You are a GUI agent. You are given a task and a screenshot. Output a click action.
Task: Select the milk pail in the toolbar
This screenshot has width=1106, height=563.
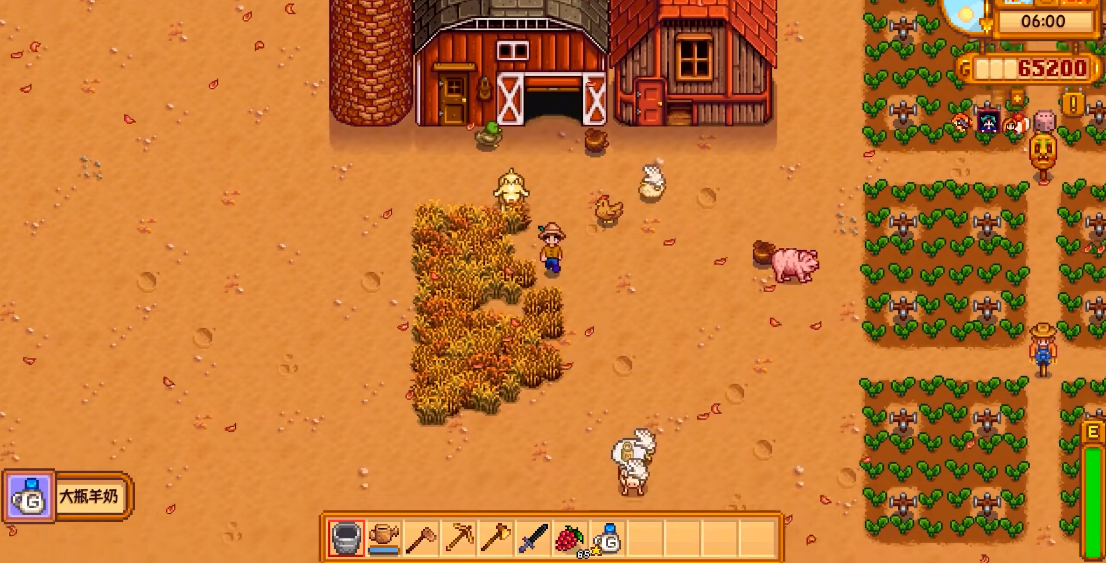click(346, 539)
